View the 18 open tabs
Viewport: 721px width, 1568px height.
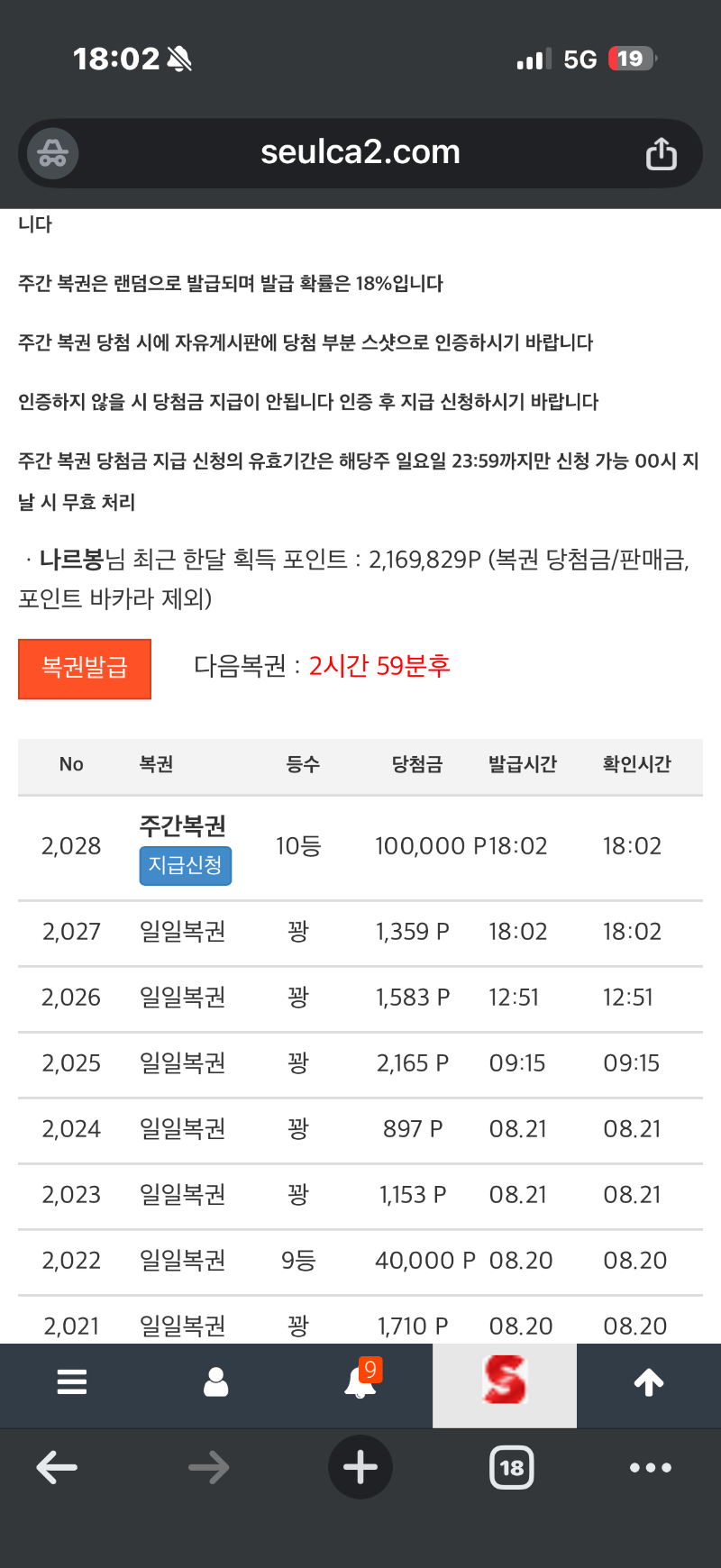click(512, 1468)
